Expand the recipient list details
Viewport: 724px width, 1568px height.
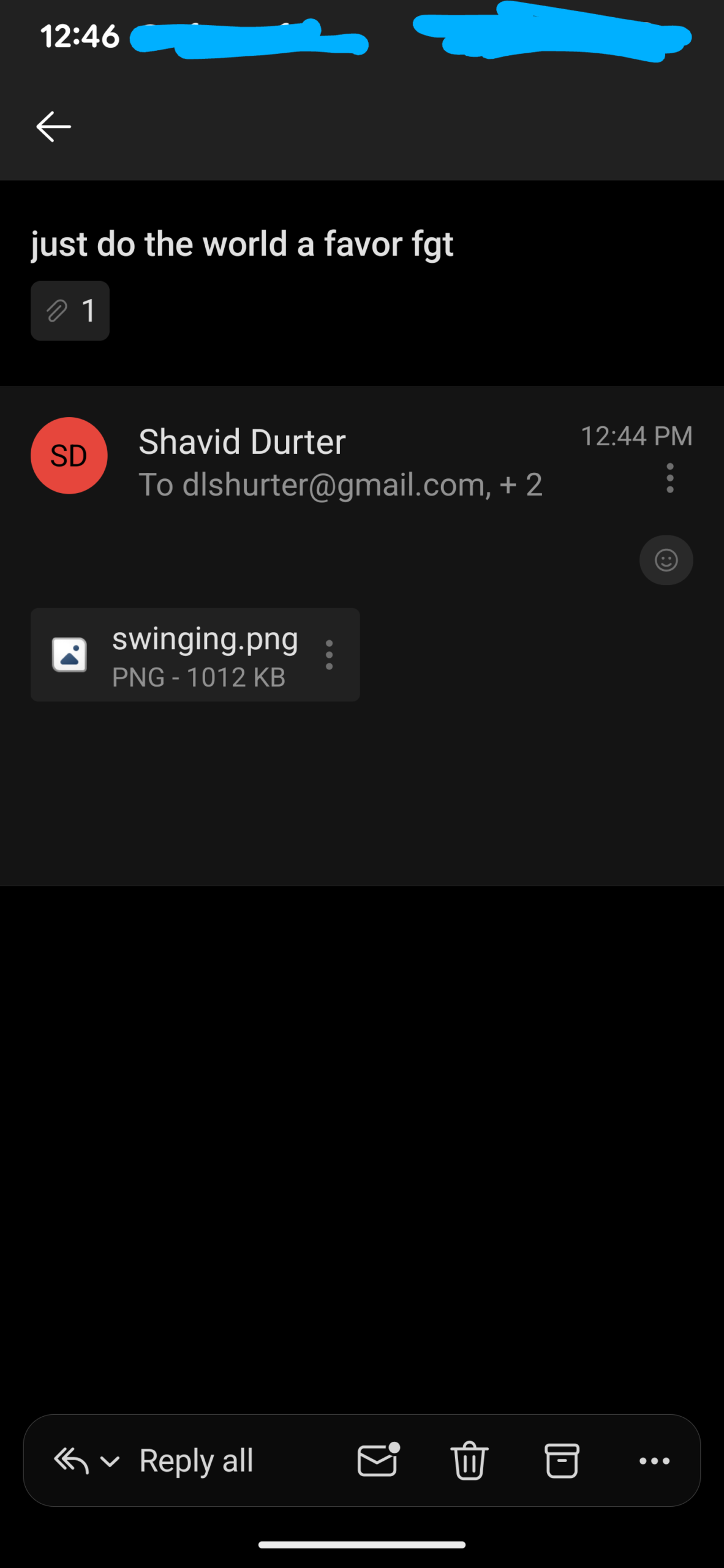pos(340,485)
